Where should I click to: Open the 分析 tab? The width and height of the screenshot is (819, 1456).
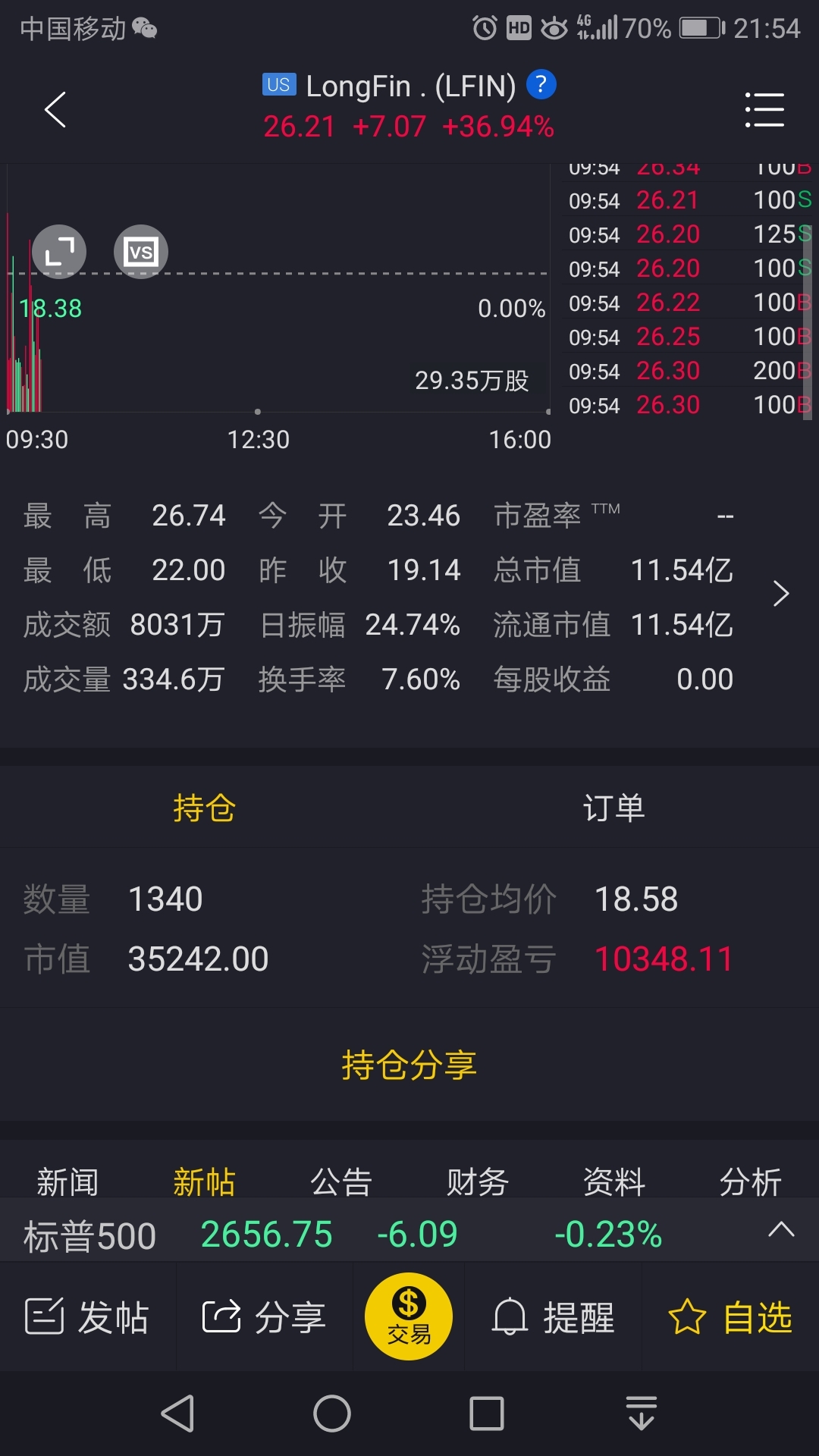coord(750,1181)
